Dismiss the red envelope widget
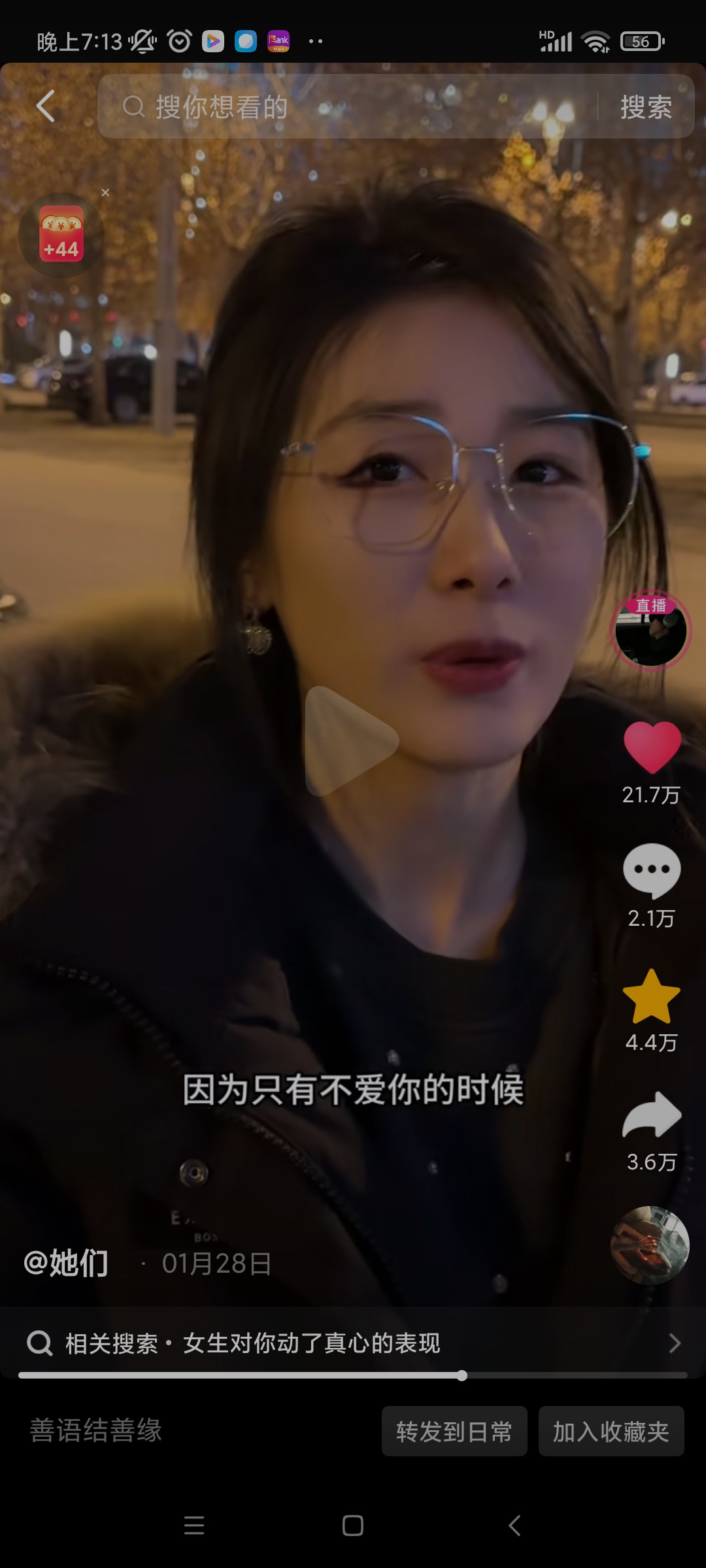Screen dimensions: 706x1568 [x=105, y=193]
